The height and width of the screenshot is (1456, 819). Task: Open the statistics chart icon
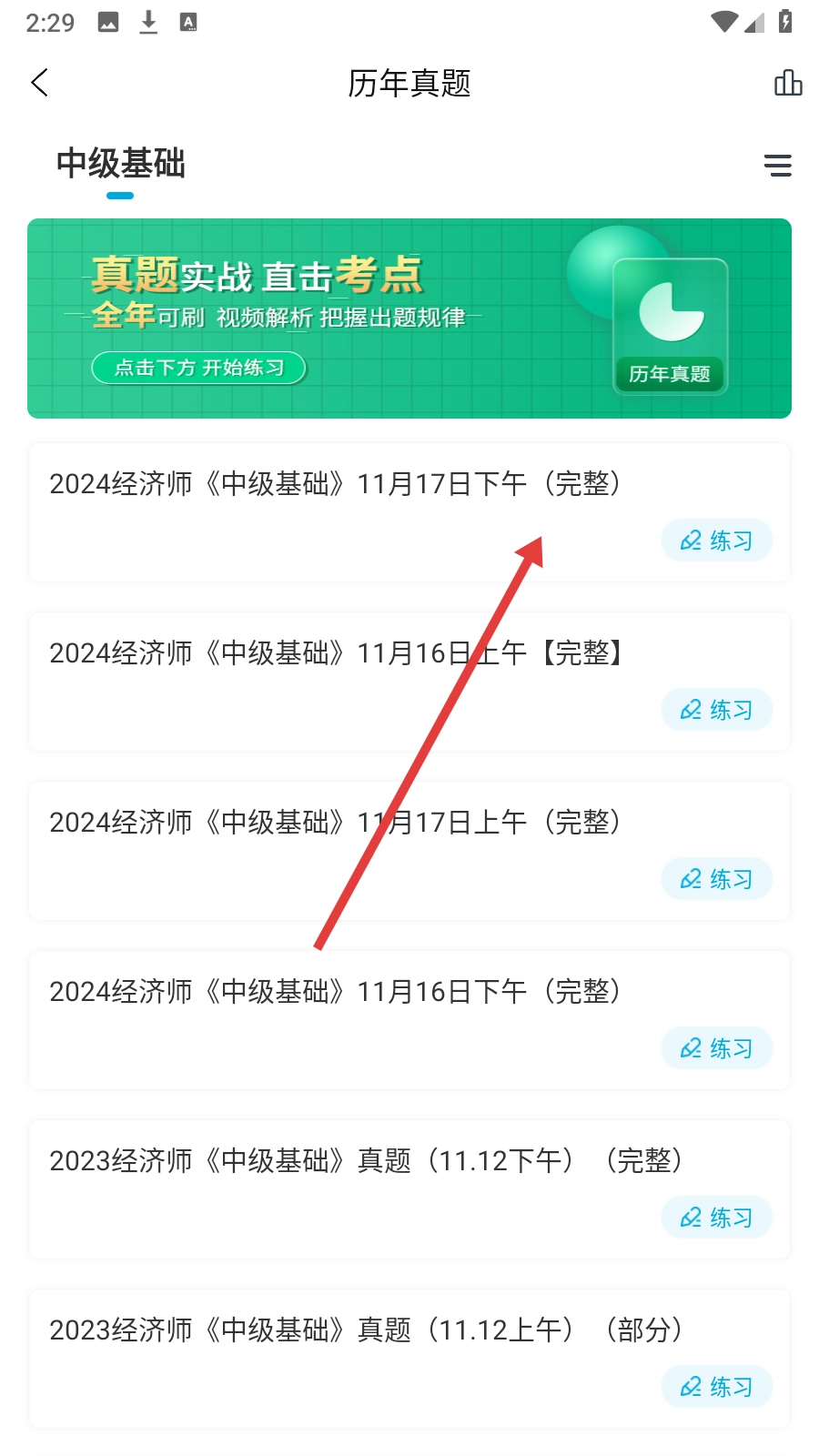787,83
